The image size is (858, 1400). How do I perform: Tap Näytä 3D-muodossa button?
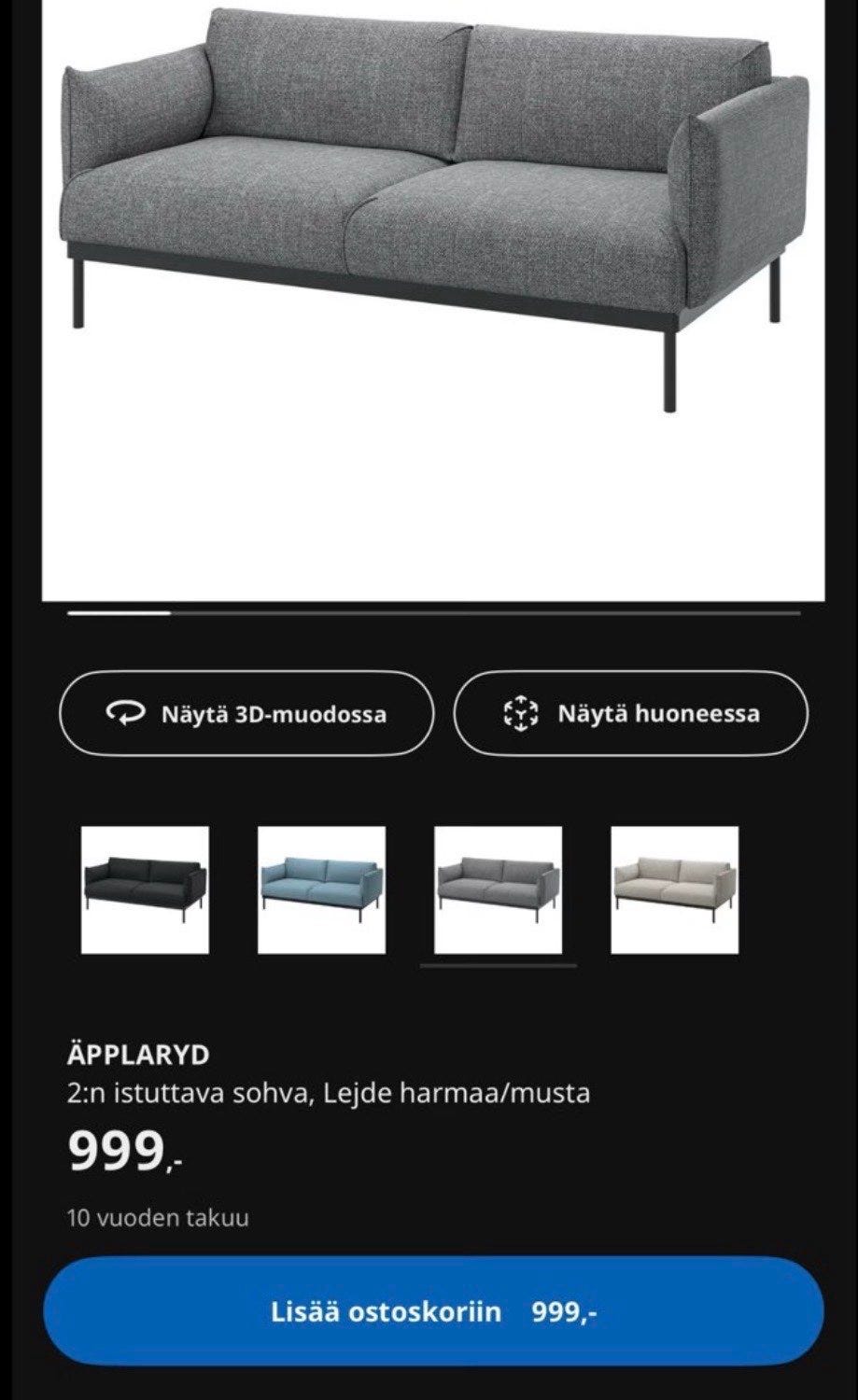pos(246,714)
